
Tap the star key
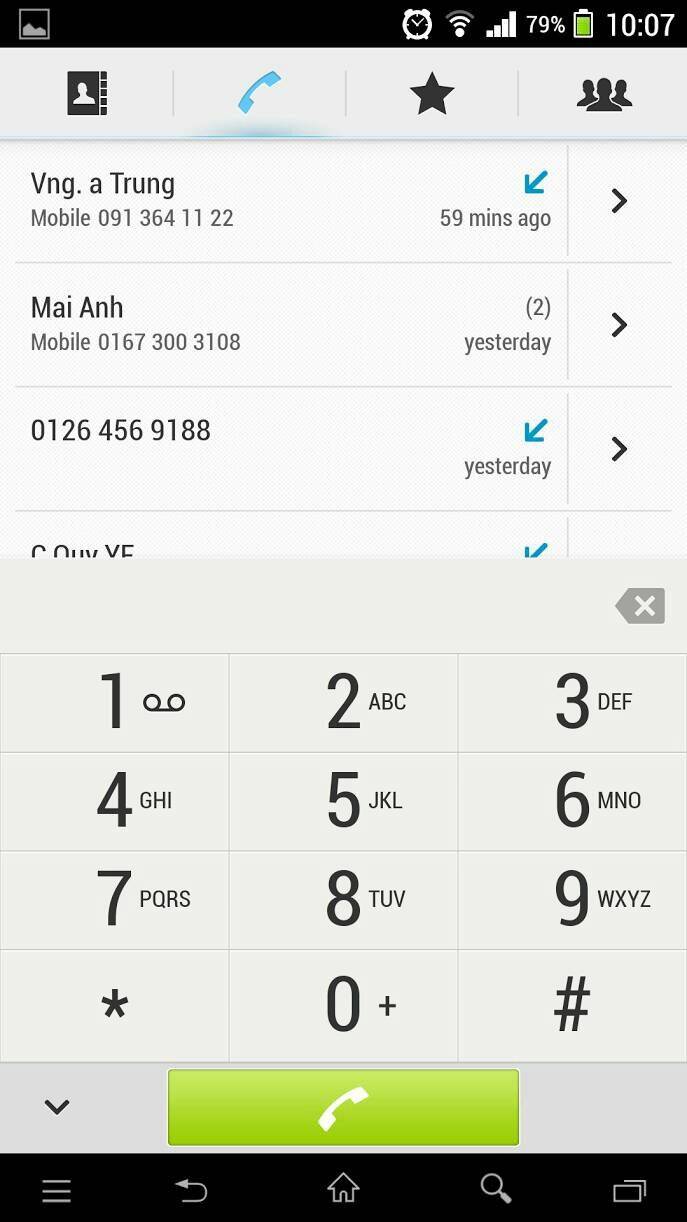pos(115,1005)
